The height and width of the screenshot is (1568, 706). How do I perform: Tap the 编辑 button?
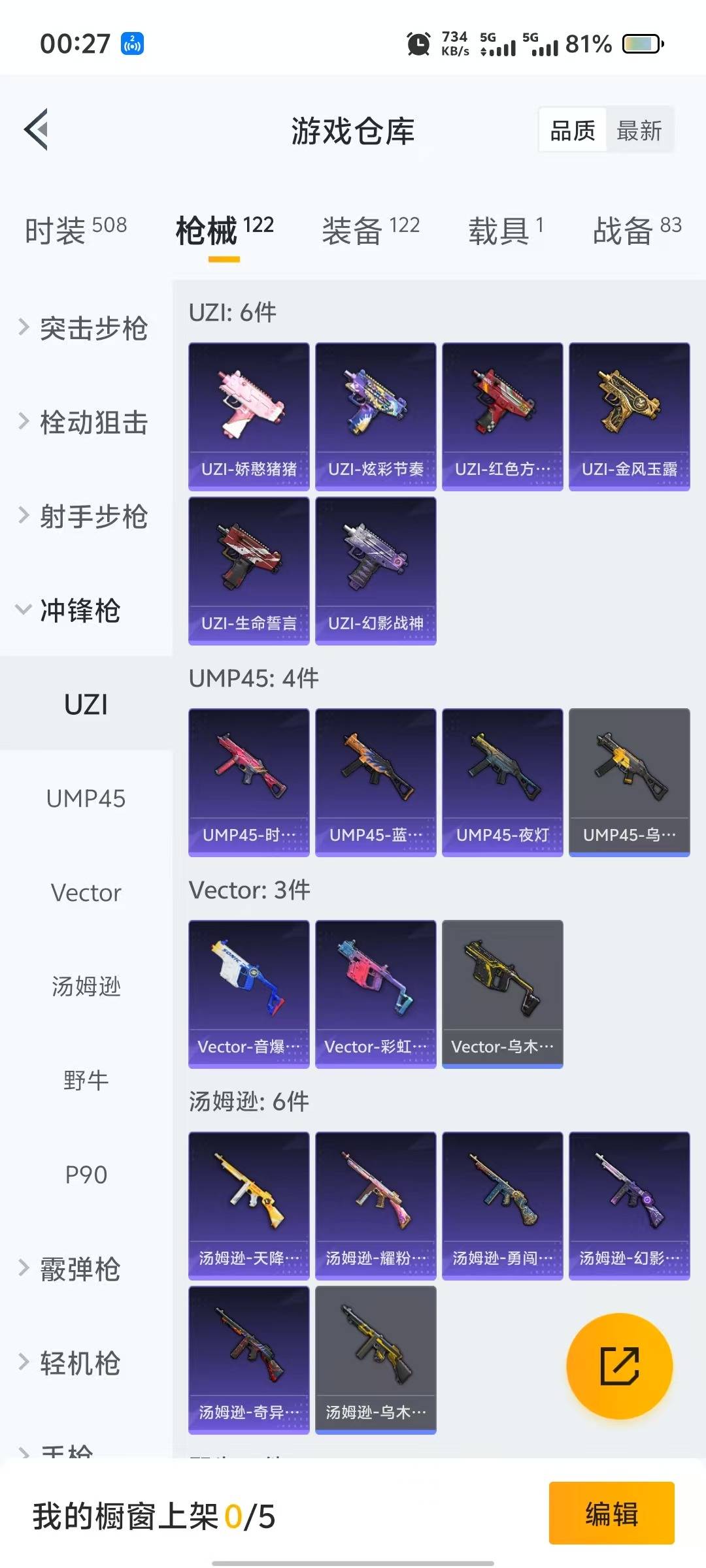[x=611, y=1513]
